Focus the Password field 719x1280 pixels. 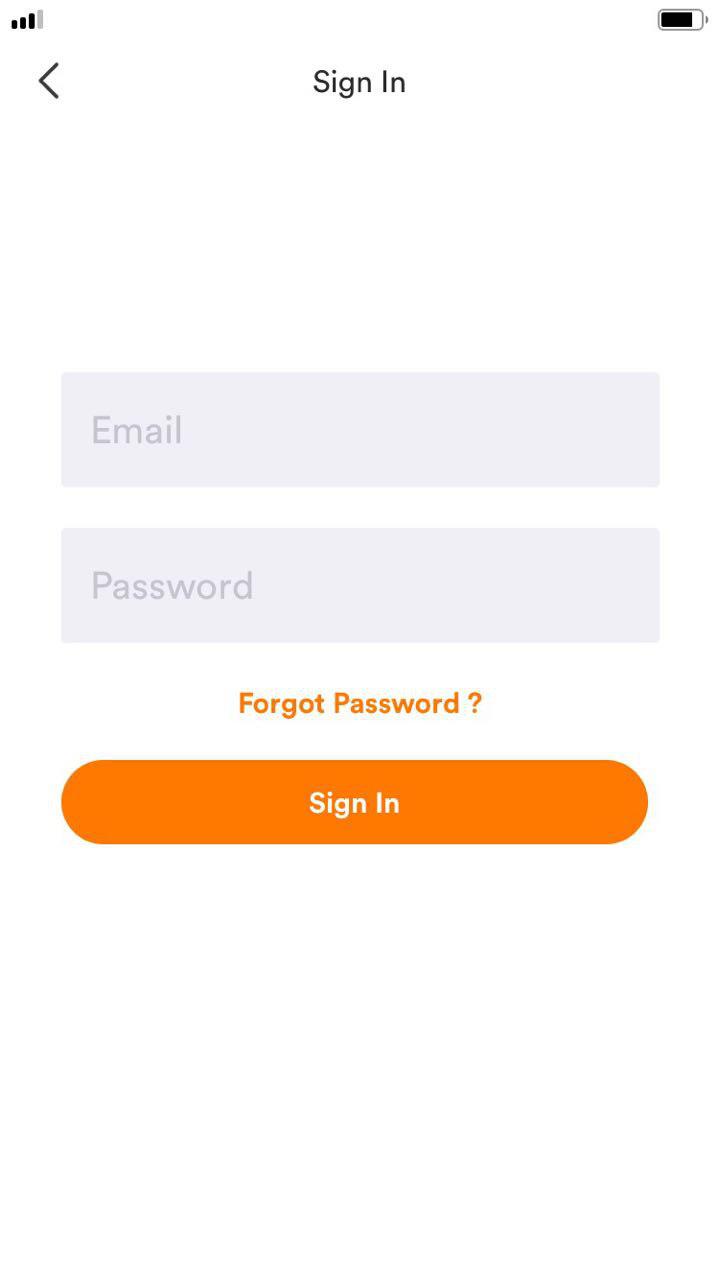(360, 585)
